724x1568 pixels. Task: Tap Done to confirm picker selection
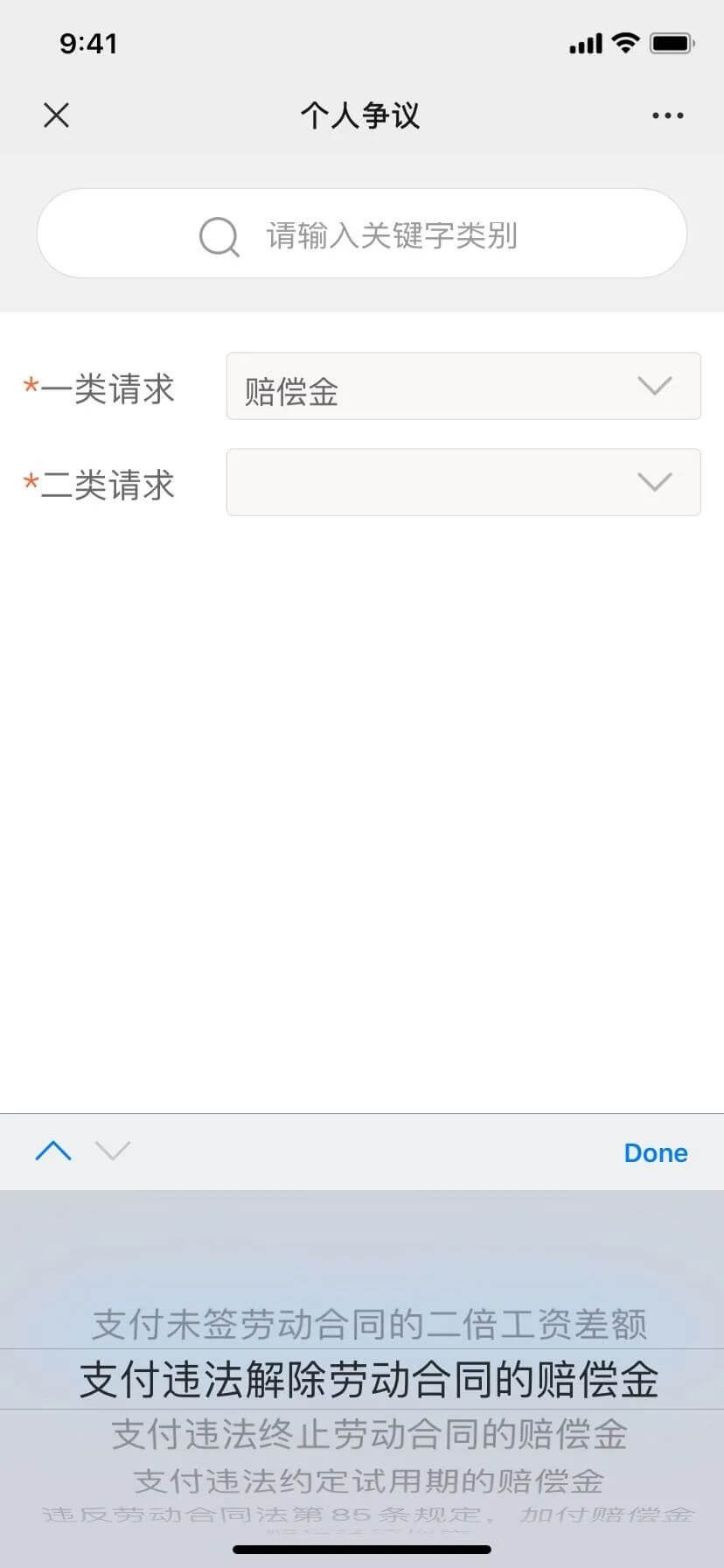(x=655, y=1153)
